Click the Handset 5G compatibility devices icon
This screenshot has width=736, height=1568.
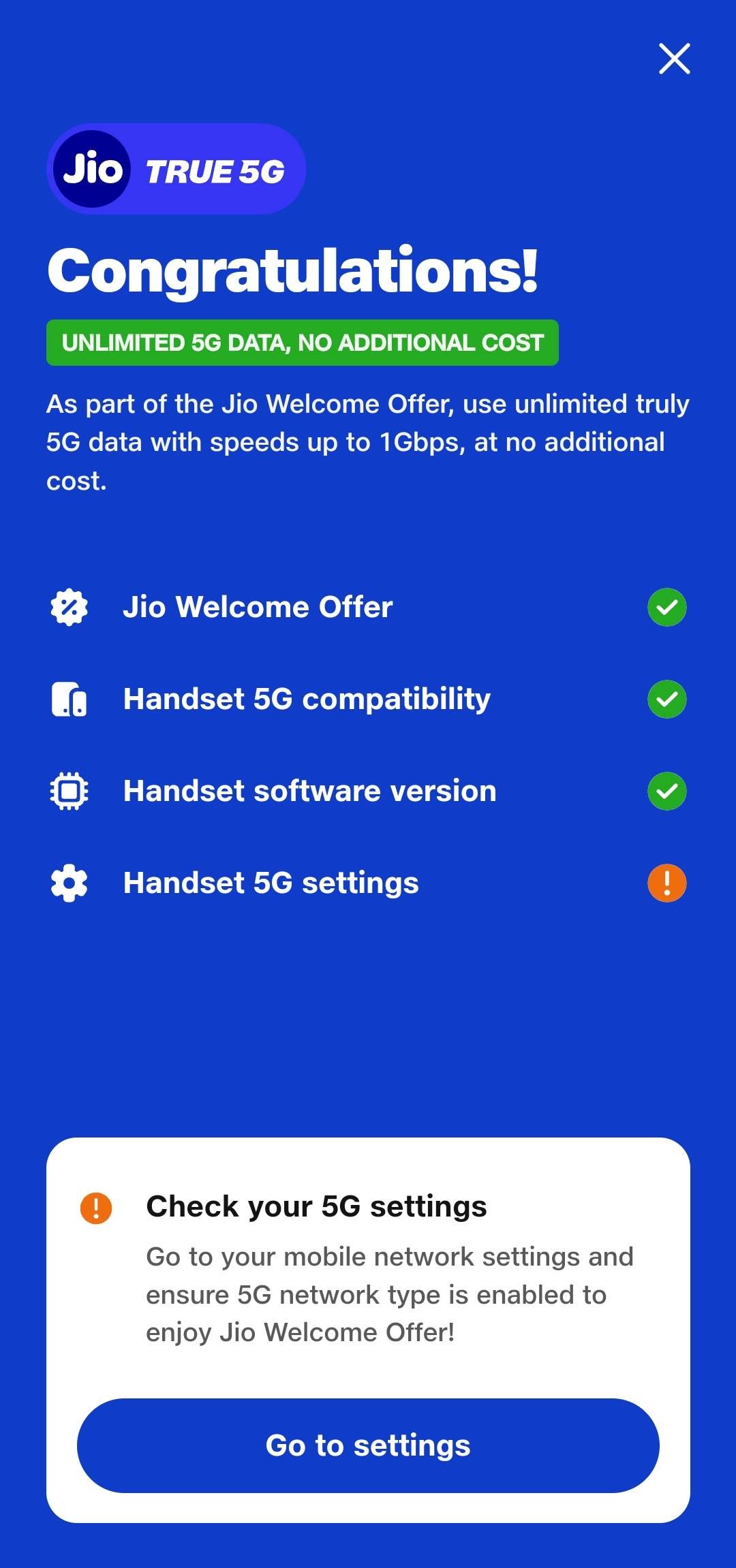pos(68,698)
